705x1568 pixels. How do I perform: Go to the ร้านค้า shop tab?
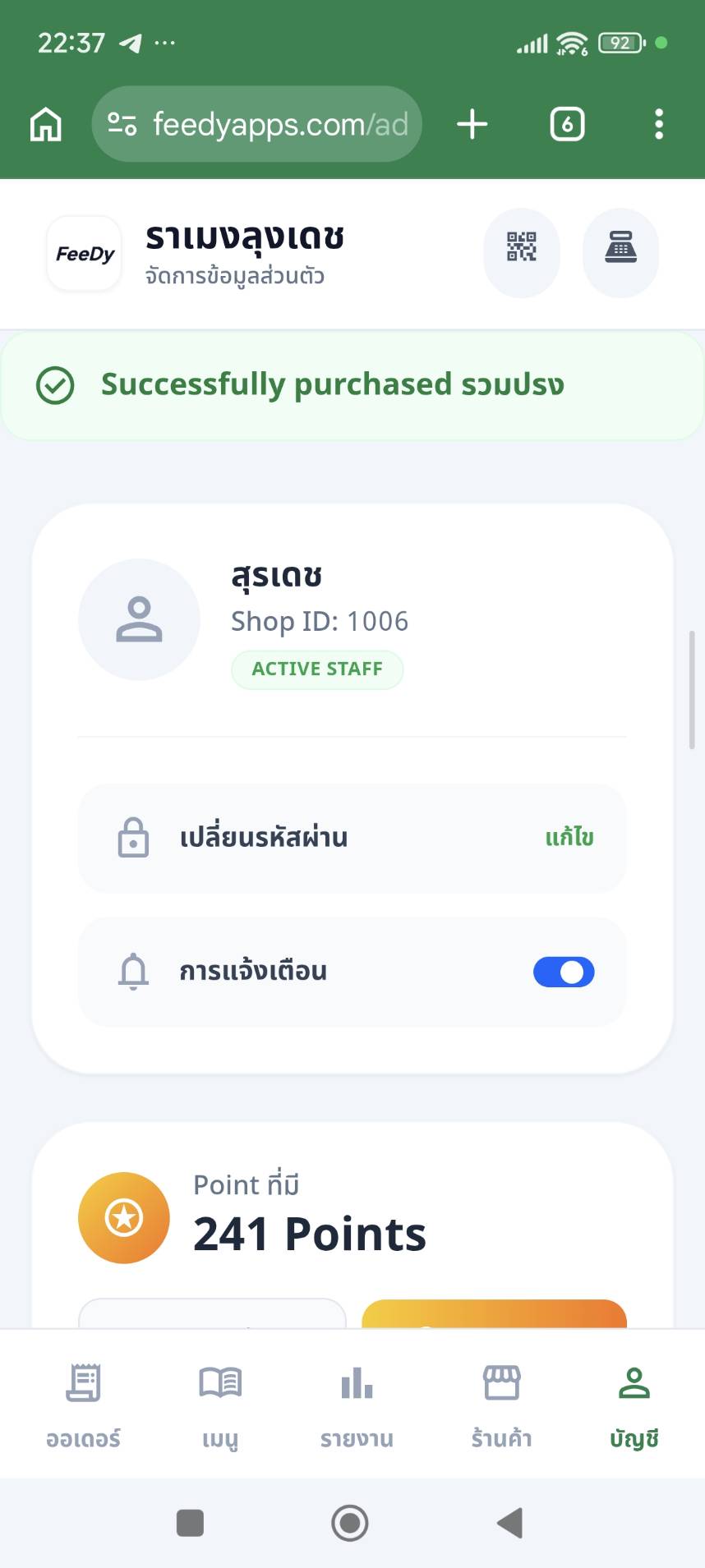click(501, 1404)
